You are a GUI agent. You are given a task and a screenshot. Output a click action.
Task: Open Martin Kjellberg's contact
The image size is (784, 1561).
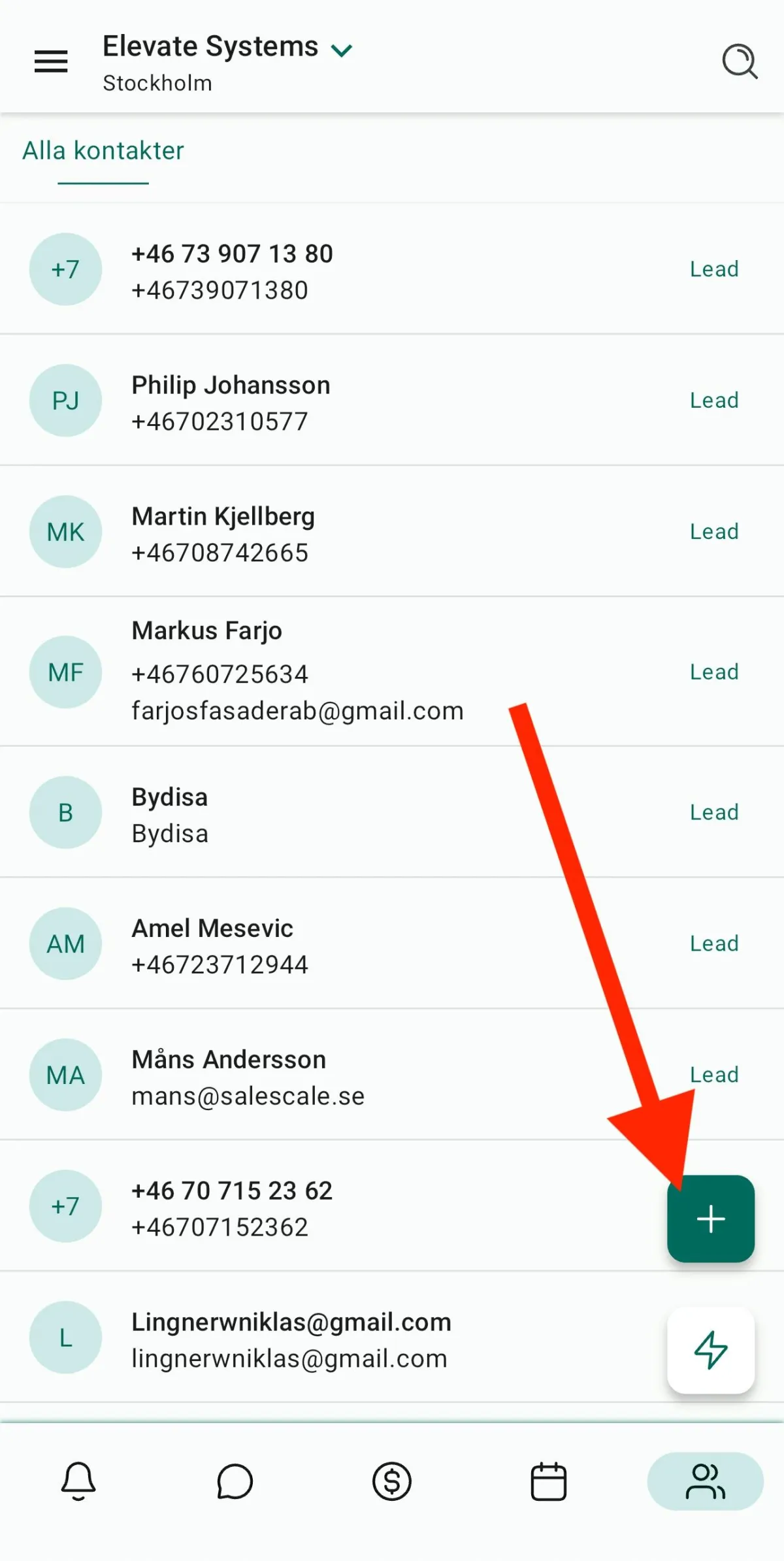coord(223,533)
